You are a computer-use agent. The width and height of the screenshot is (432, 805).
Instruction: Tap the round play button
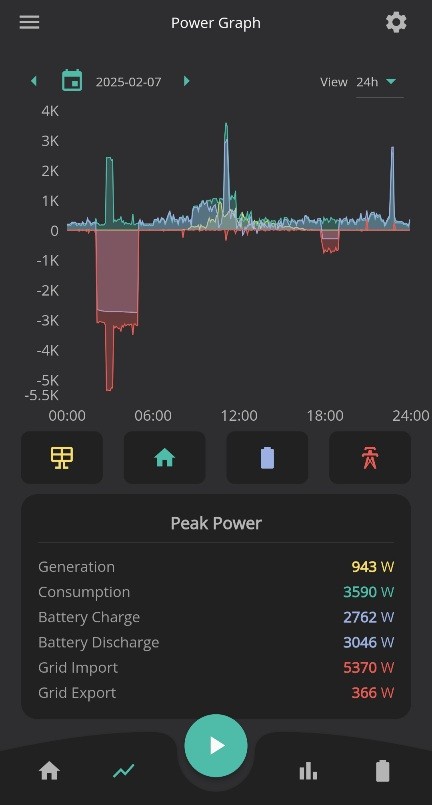(x=216, y=745)
